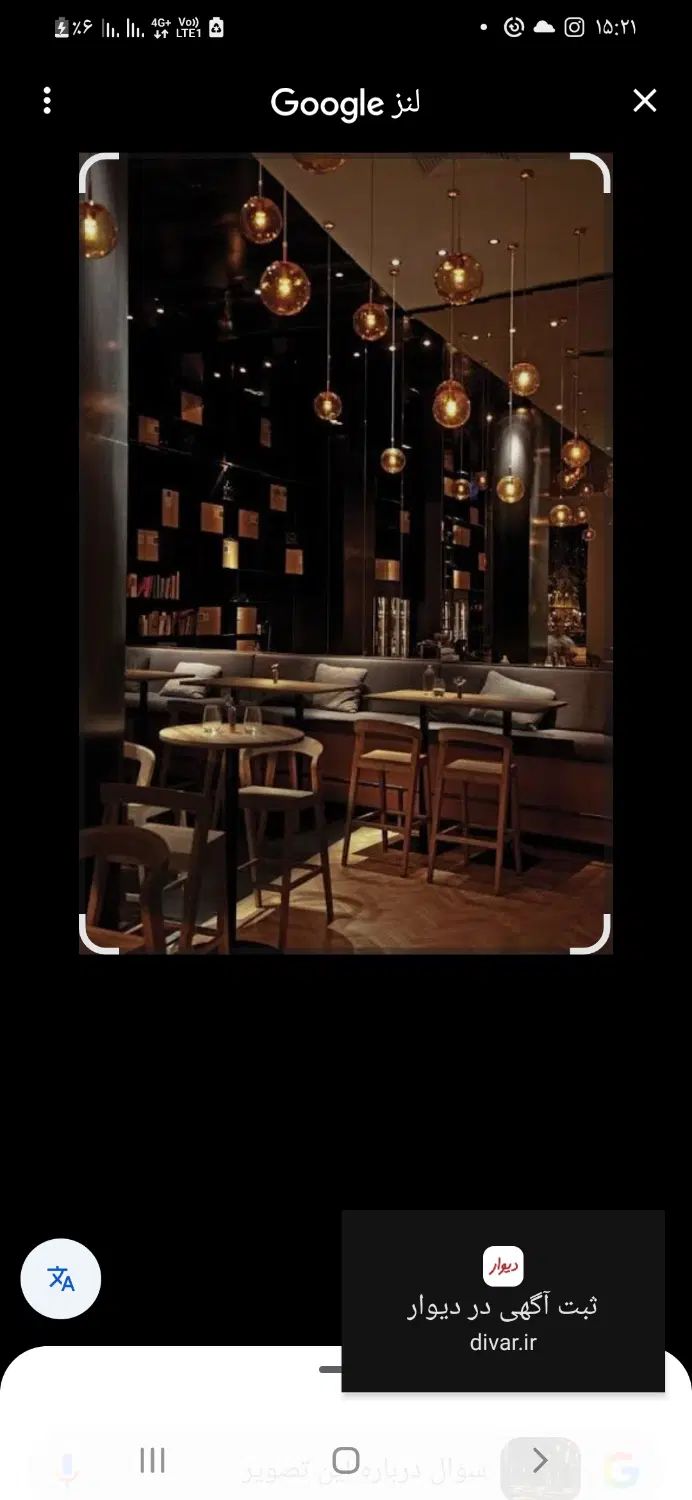Tap the home button in navigation bar
Image resolution: width=692 pixels, height=1500 pixels.
[346, 1460]
